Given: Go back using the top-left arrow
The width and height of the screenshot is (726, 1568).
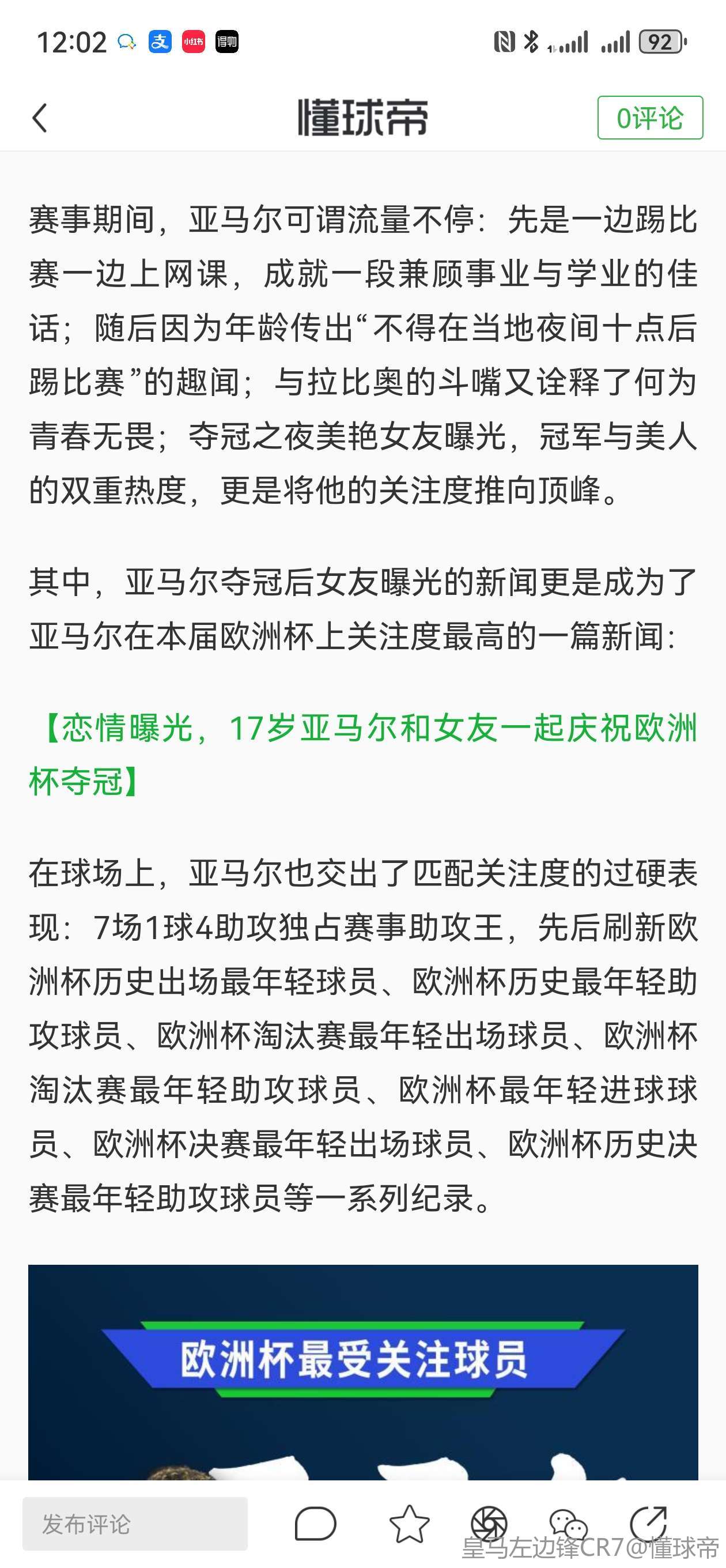Looking at the screenshot, I should 40,118.
